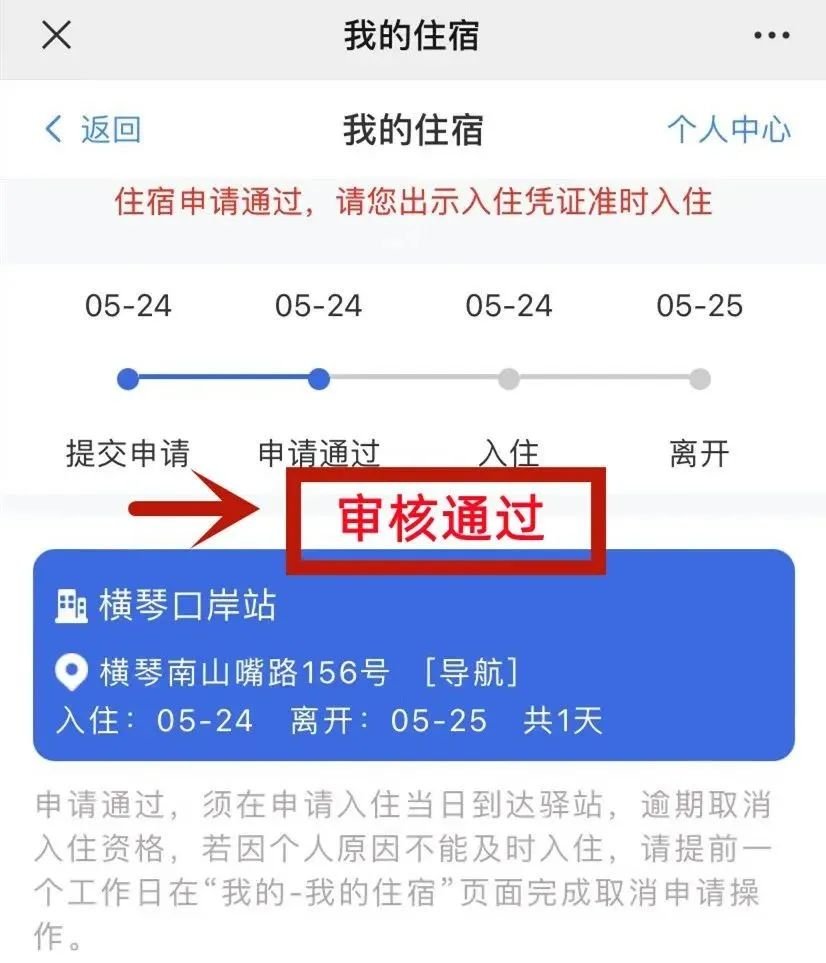Tap the [导航] link for 横琴南山嘴路156号
This screenshot has width=826, height=963.
point(471,673)
